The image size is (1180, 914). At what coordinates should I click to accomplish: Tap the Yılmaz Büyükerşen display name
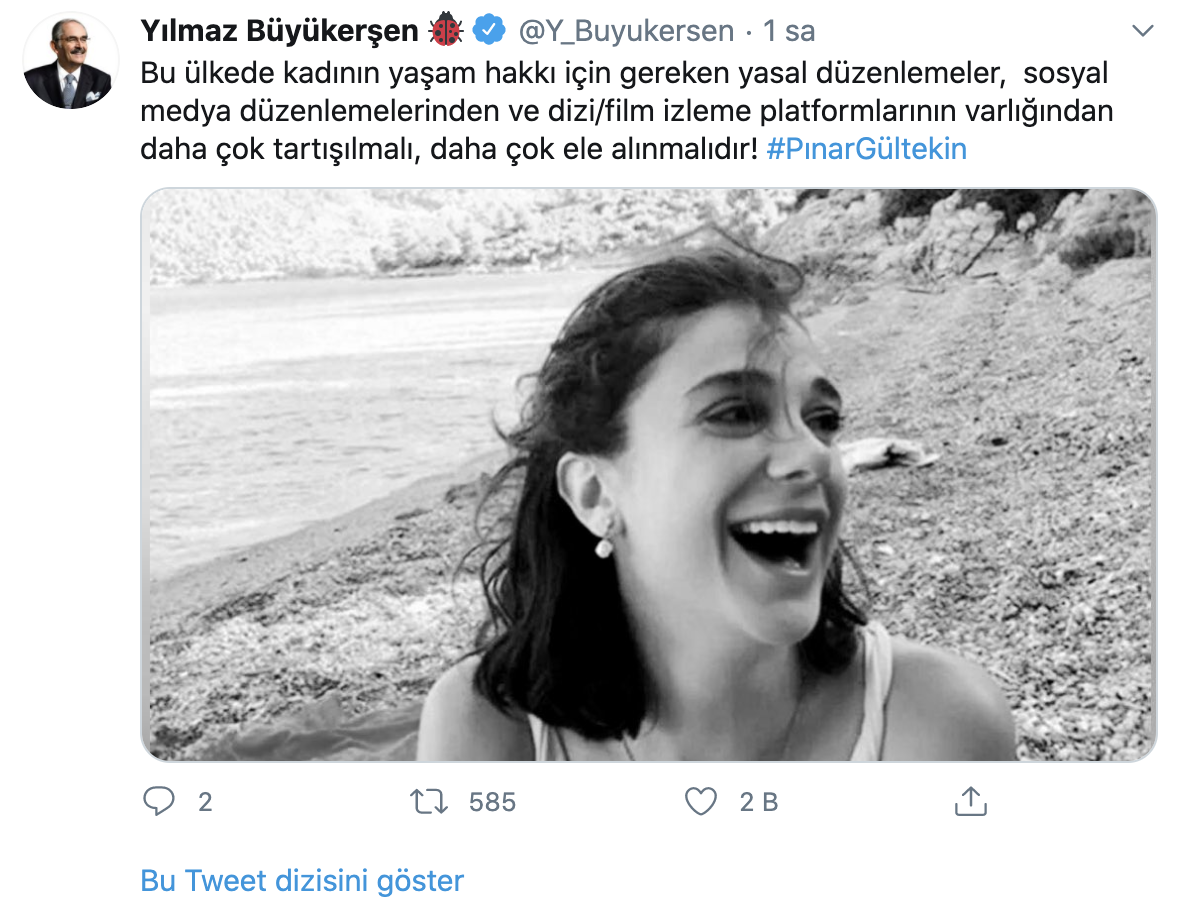click(x=279, y=31)
